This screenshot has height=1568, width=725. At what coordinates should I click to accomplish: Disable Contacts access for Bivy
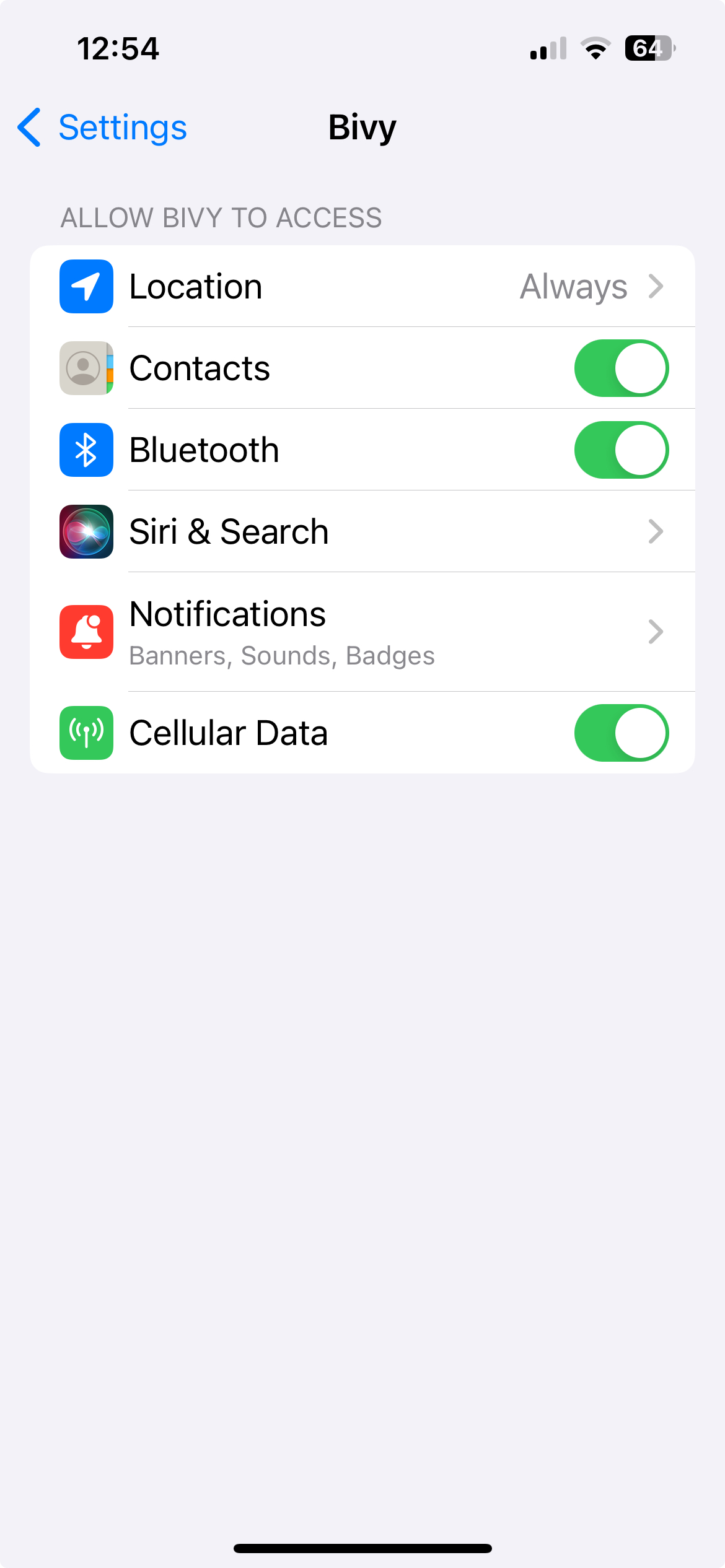(x=621, y=368)
